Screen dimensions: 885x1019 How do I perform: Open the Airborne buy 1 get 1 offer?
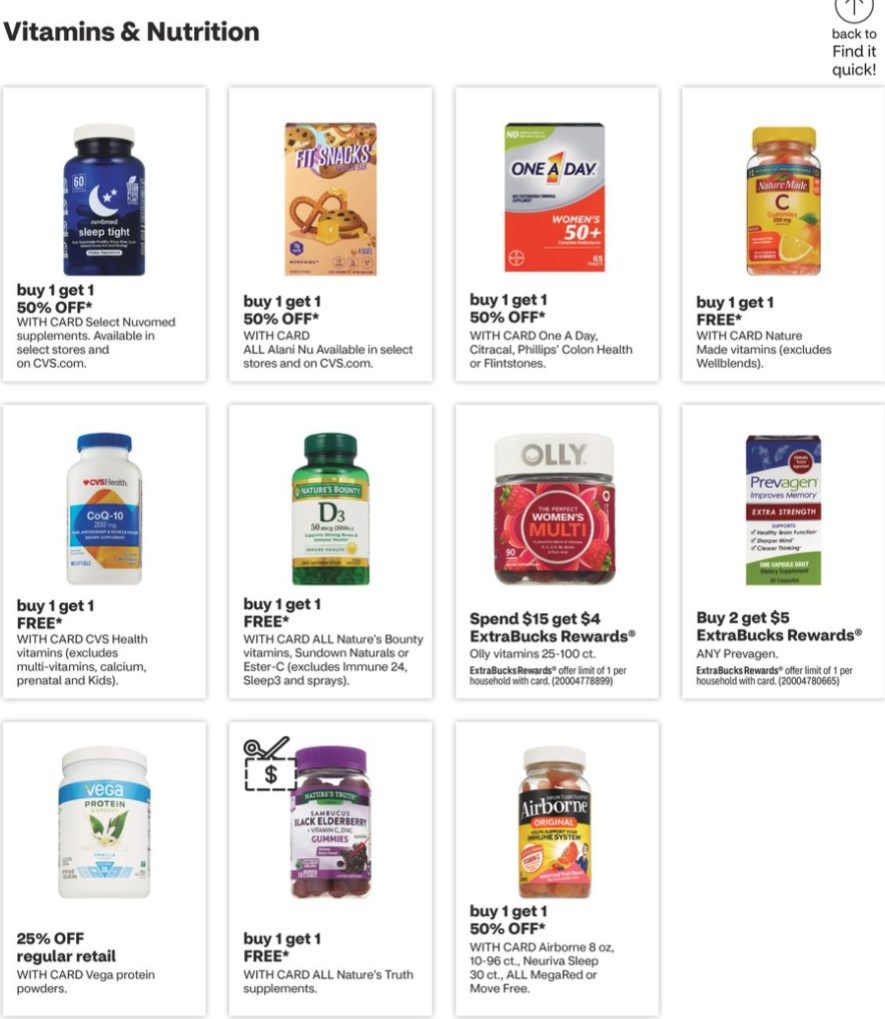[556, 868]
